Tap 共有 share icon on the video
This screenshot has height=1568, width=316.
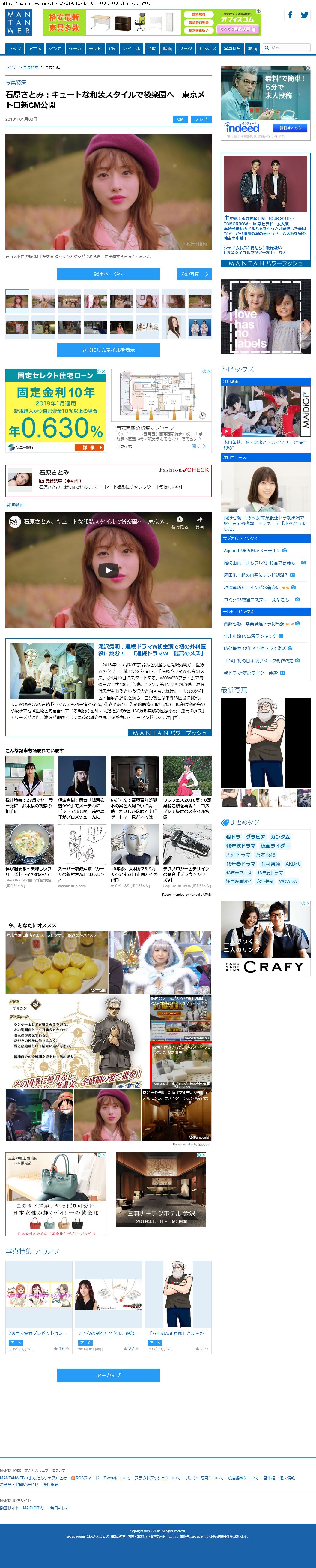click(199, 522)
